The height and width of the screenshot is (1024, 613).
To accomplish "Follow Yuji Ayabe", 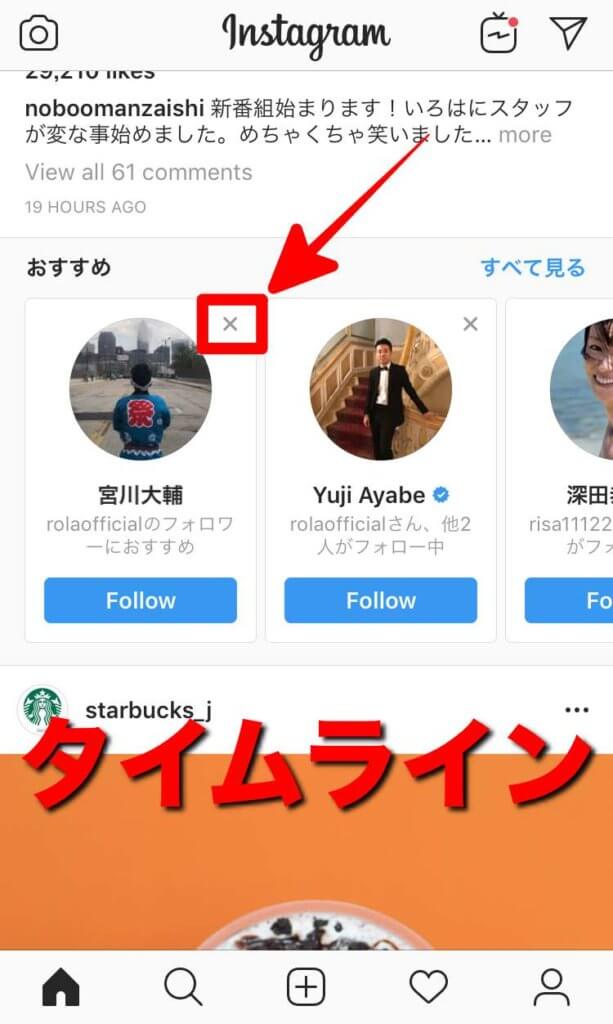I will pos(380,600).
